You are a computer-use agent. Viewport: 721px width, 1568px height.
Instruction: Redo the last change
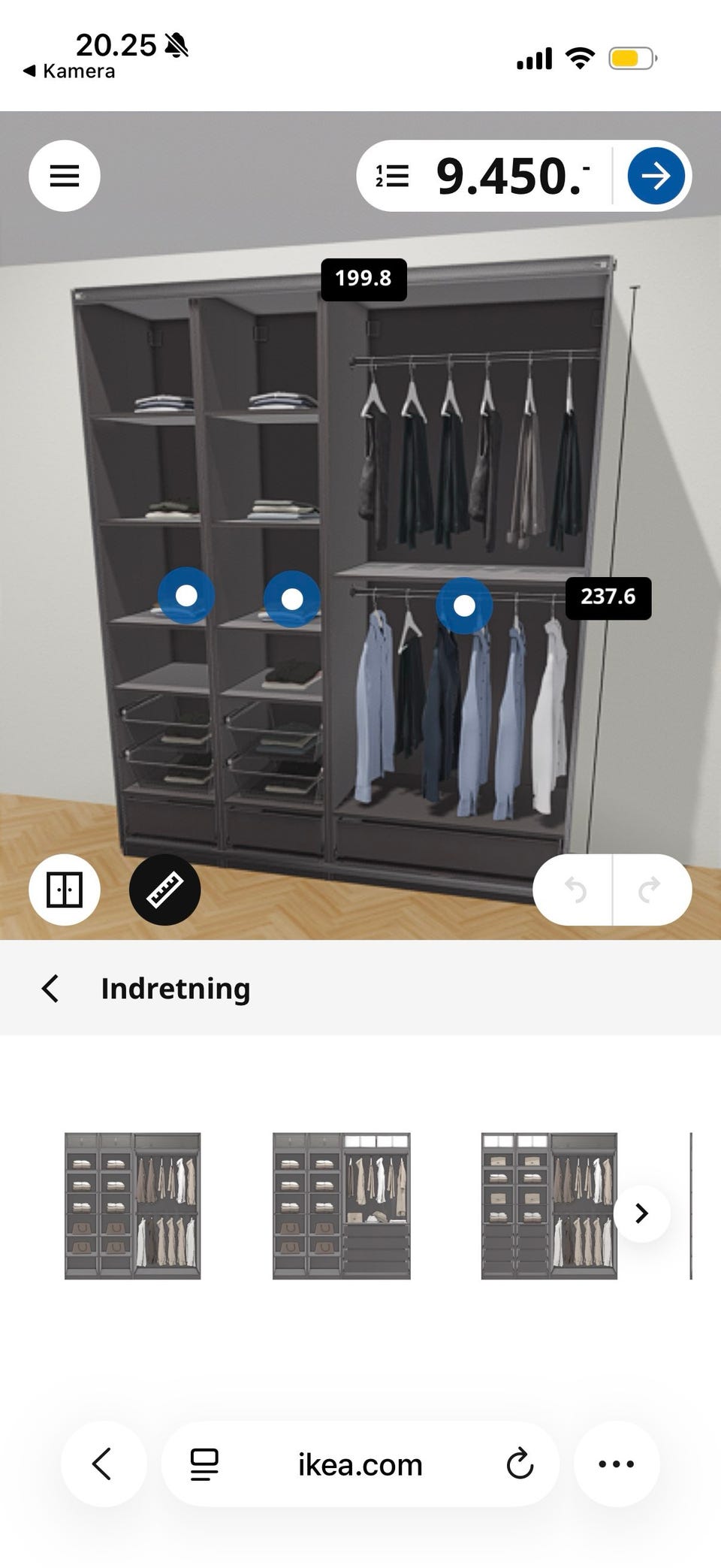[x=650, y=890]
